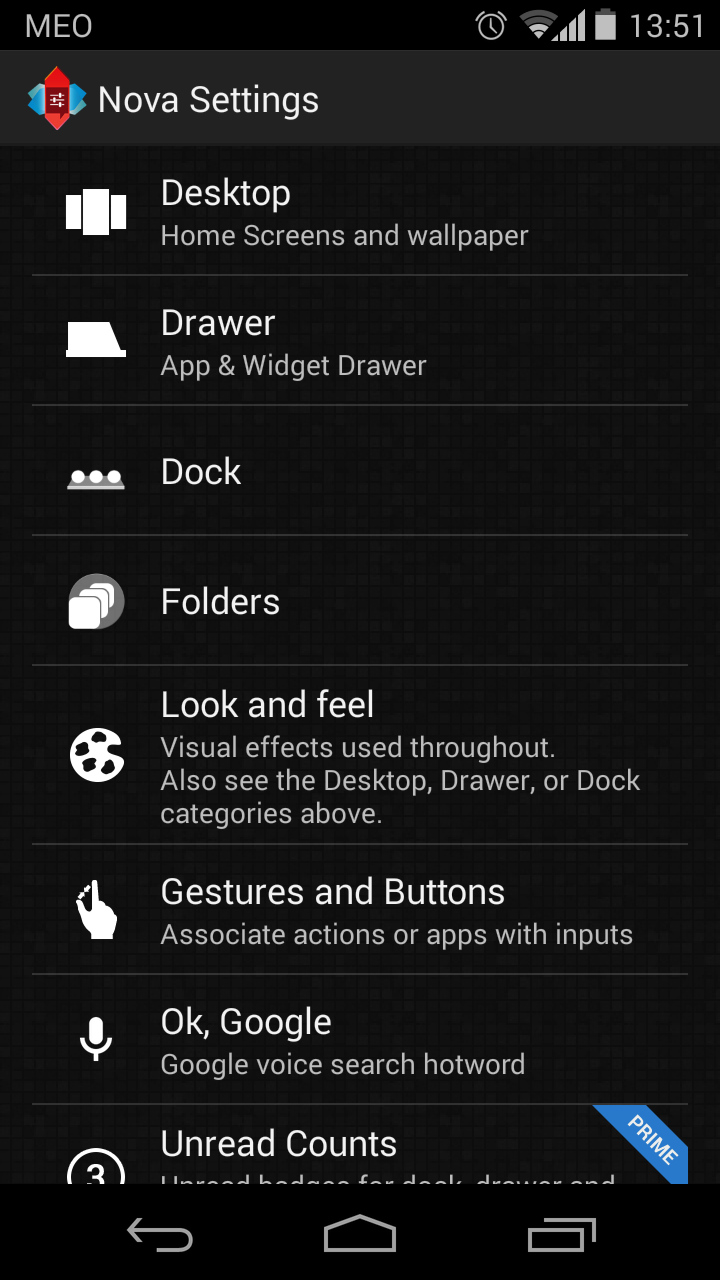Image resolution: width=720 pixels, height=1280 pixels.
Task: Click the Nova Settings app icon
Action: tap(56, 98)
